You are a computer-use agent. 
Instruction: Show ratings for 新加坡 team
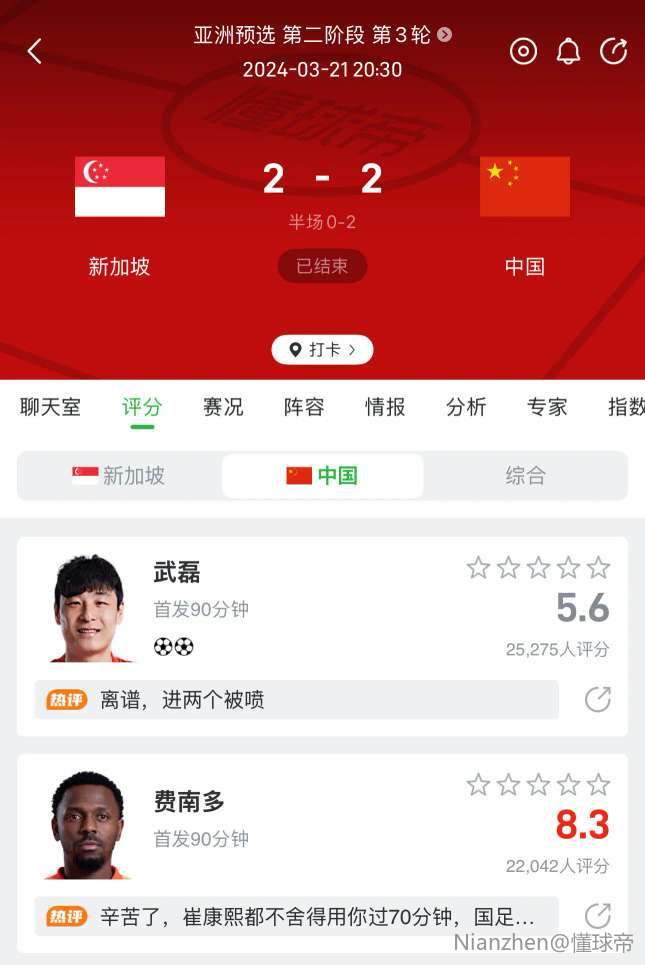119,476
